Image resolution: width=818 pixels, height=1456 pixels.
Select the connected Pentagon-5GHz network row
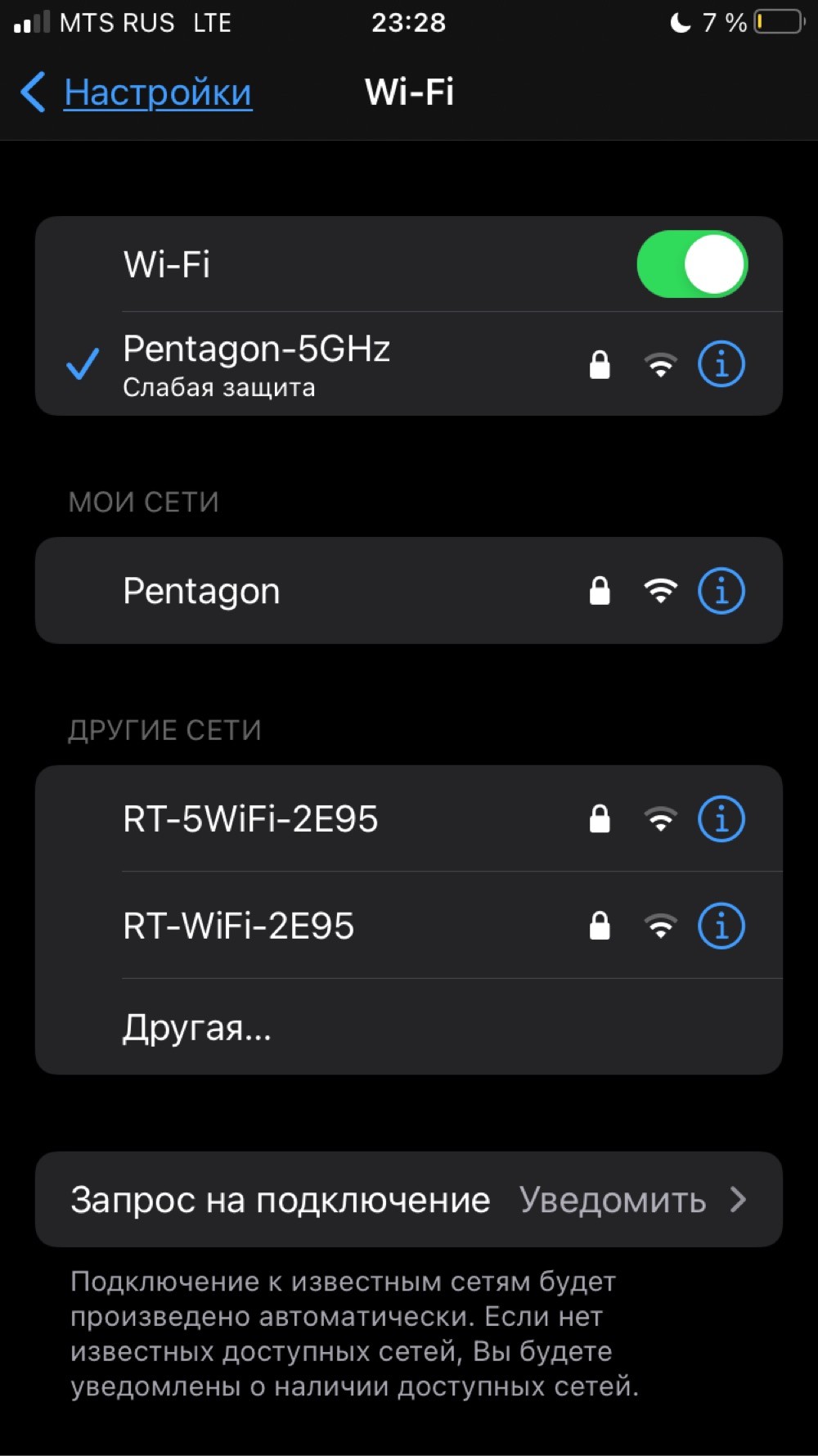[x=327, y=364]
